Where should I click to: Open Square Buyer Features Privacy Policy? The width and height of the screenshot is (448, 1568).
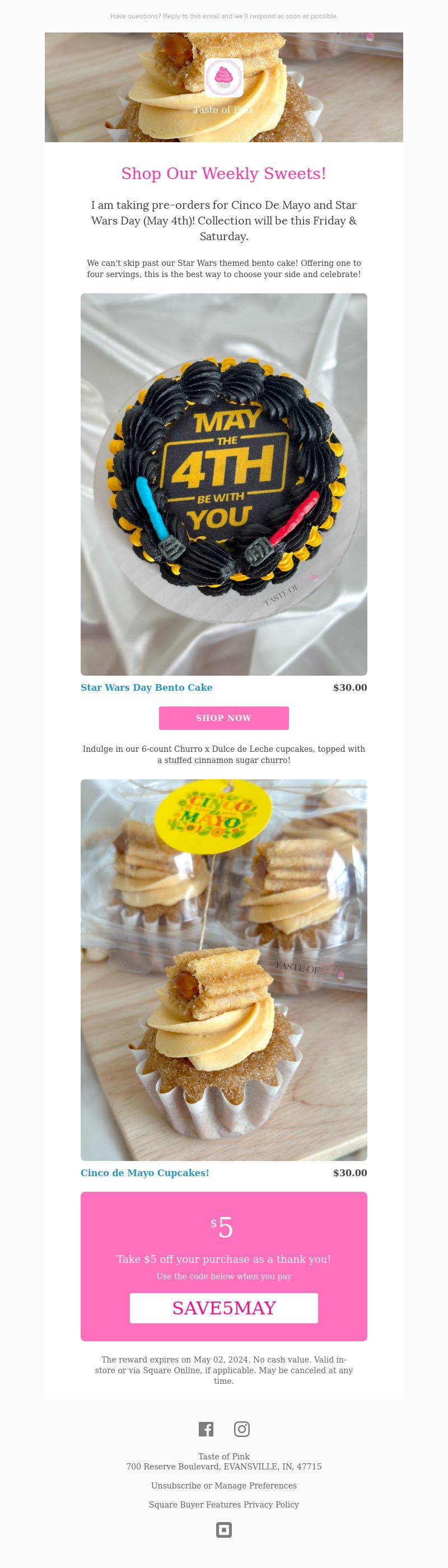223,1504
